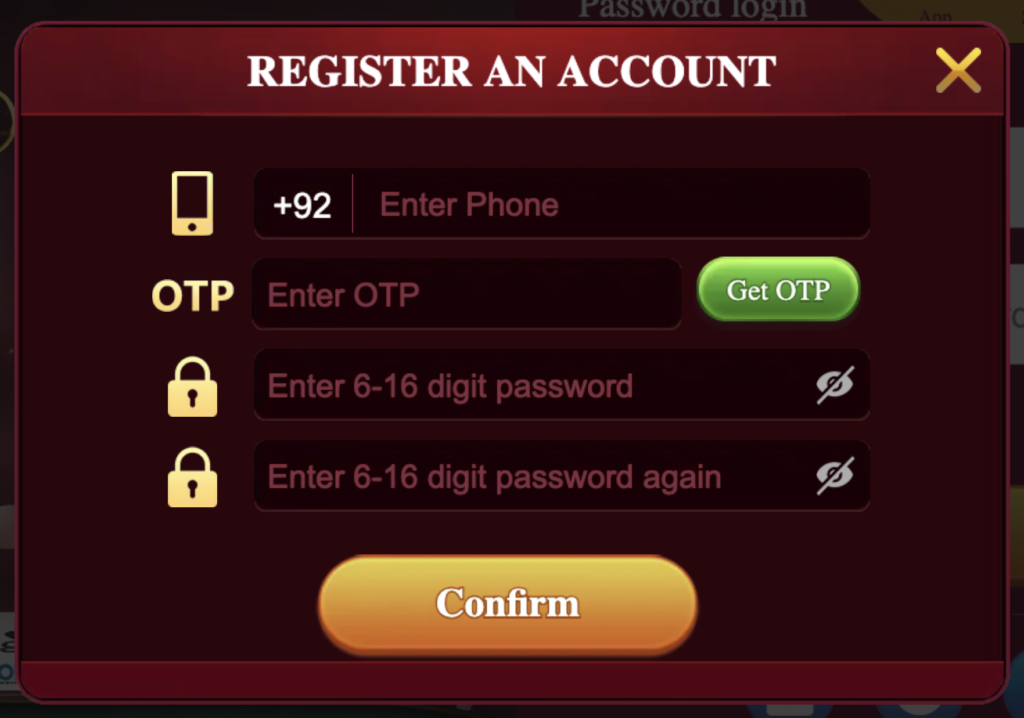Close the register account dialog
Screen dimensions: 1024x718
957,71
